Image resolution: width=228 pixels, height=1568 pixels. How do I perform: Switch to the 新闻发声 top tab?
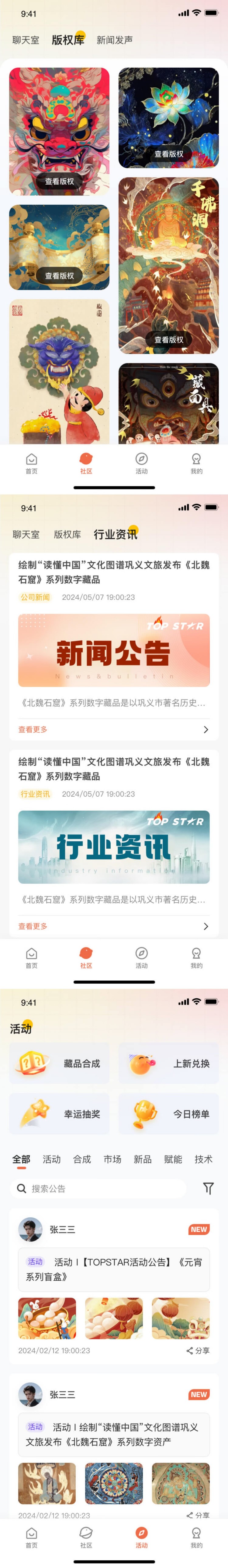tap(114, 40)
